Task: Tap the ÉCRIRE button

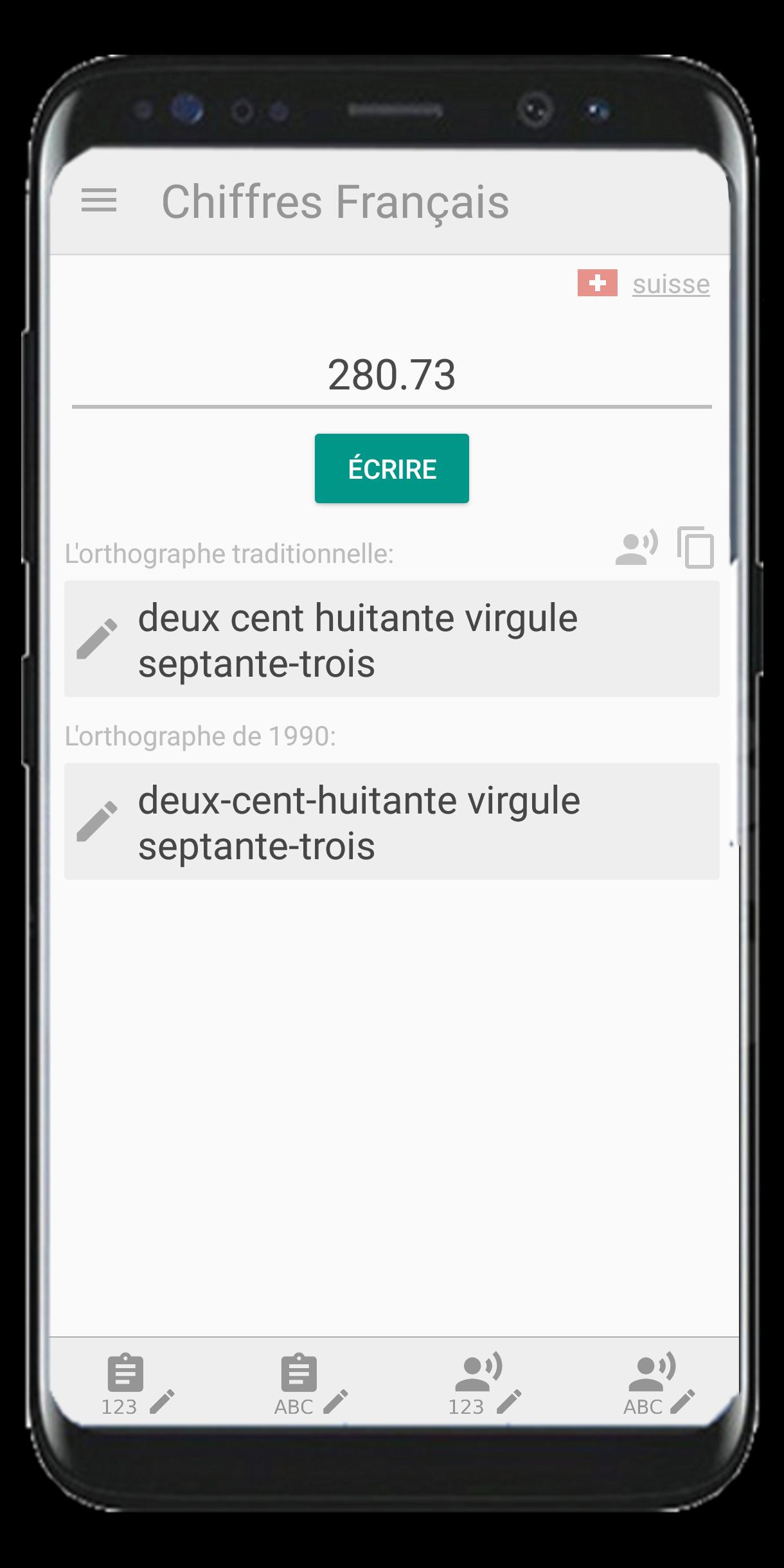Action: (391, 468)
